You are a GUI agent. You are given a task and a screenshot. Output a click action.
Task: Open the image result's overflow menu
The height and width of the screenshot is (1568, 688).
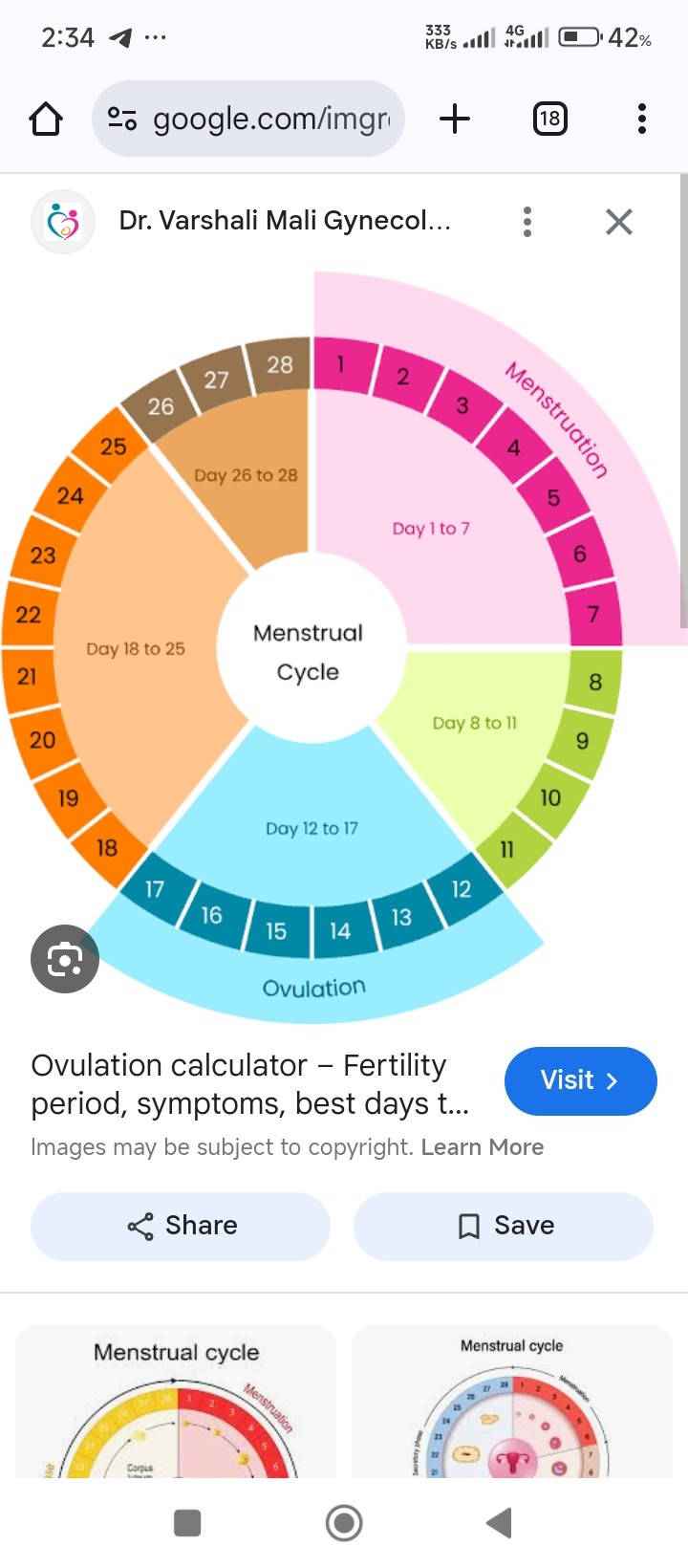tap(527, 221)
